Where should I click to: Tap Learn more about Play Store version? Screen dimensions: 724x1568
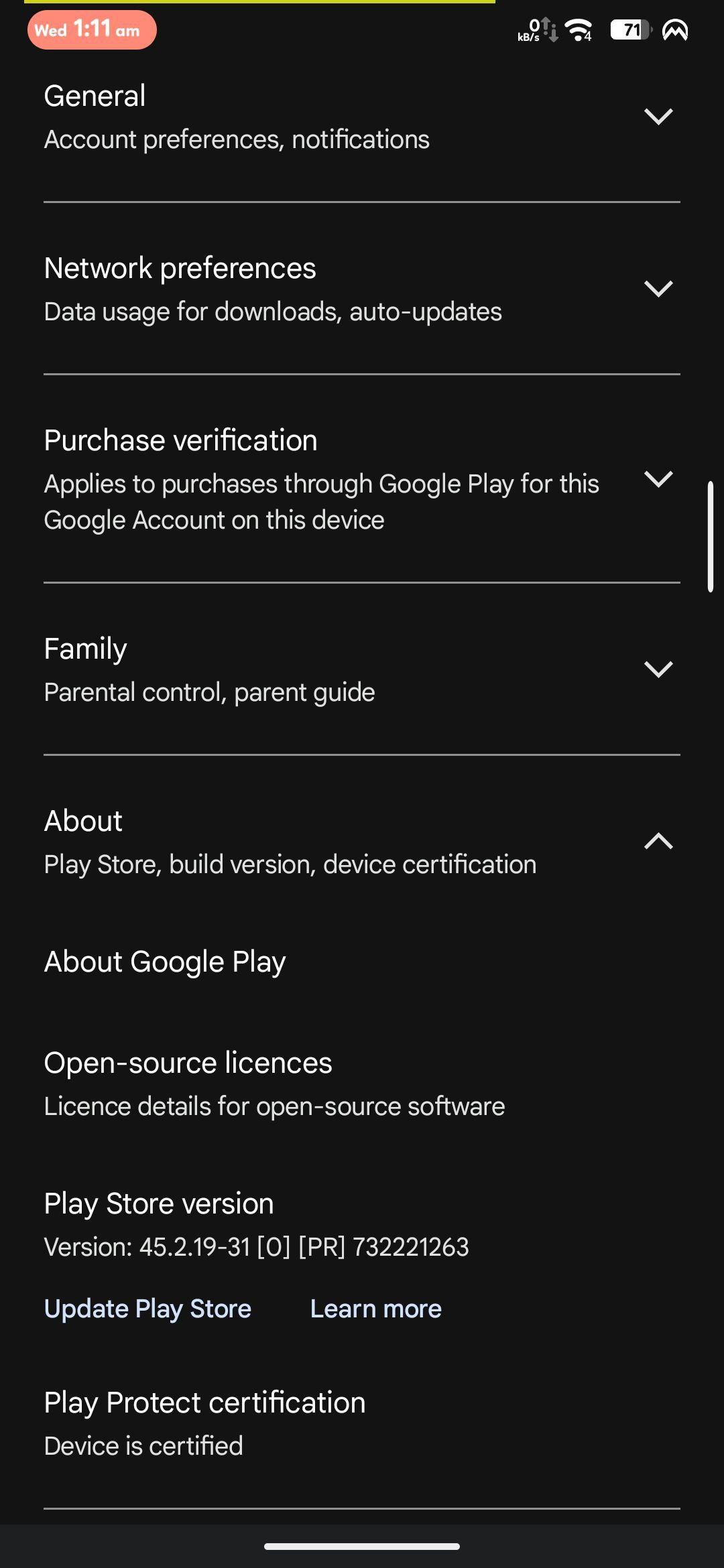tap(376, 1309)
